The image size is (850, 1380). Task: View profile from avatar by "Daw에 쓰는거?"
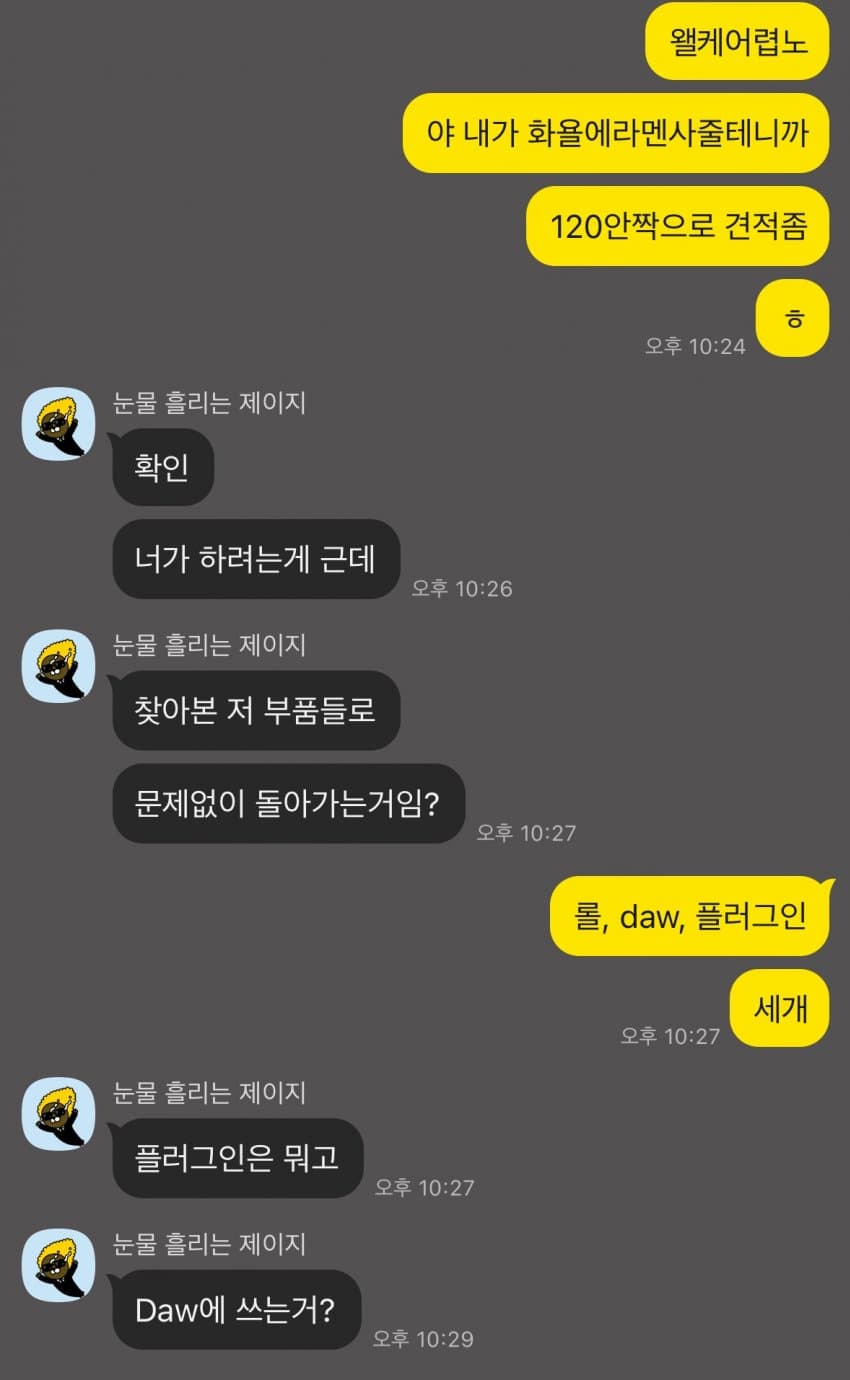tap(58, 1264)
